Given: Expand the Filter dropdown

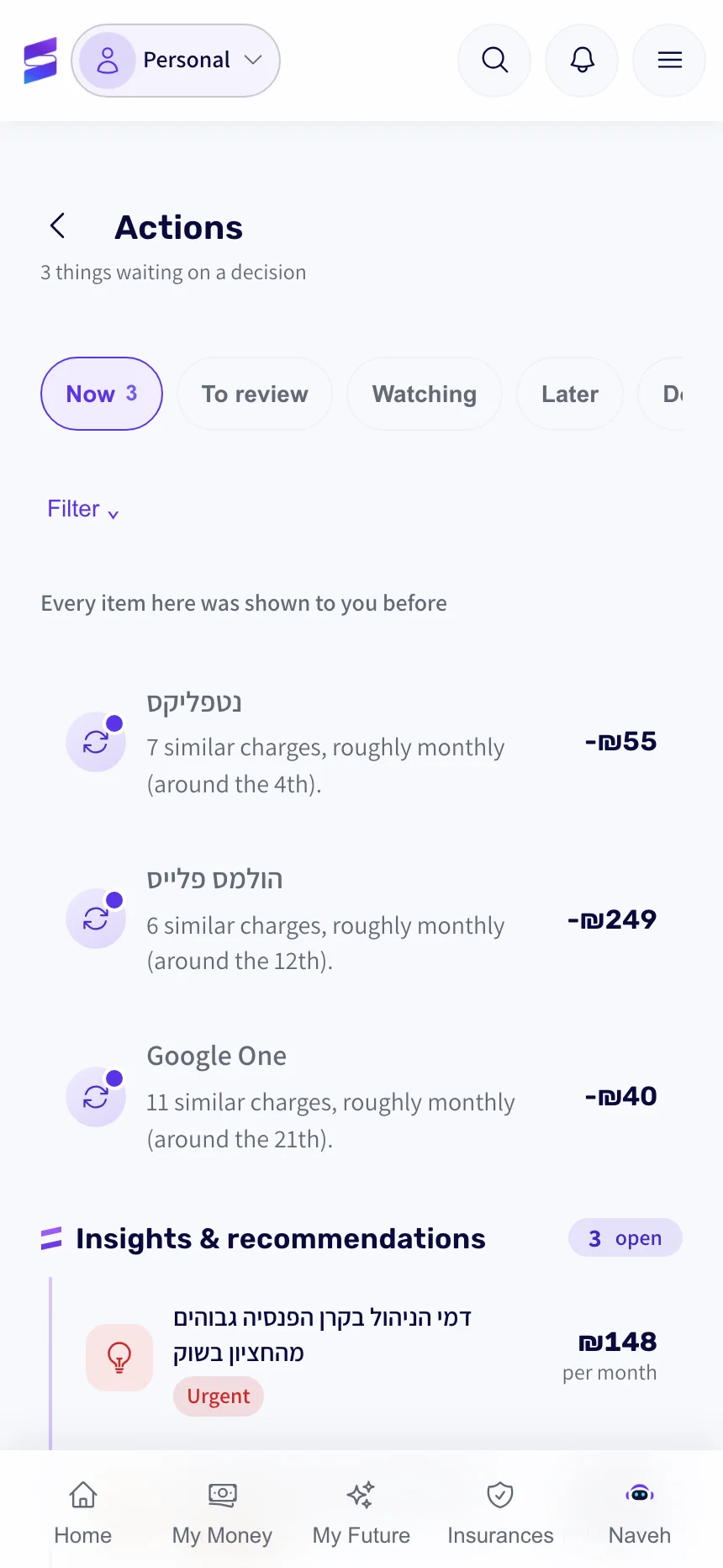Looking at the screenshot, I should click(83, 509).
